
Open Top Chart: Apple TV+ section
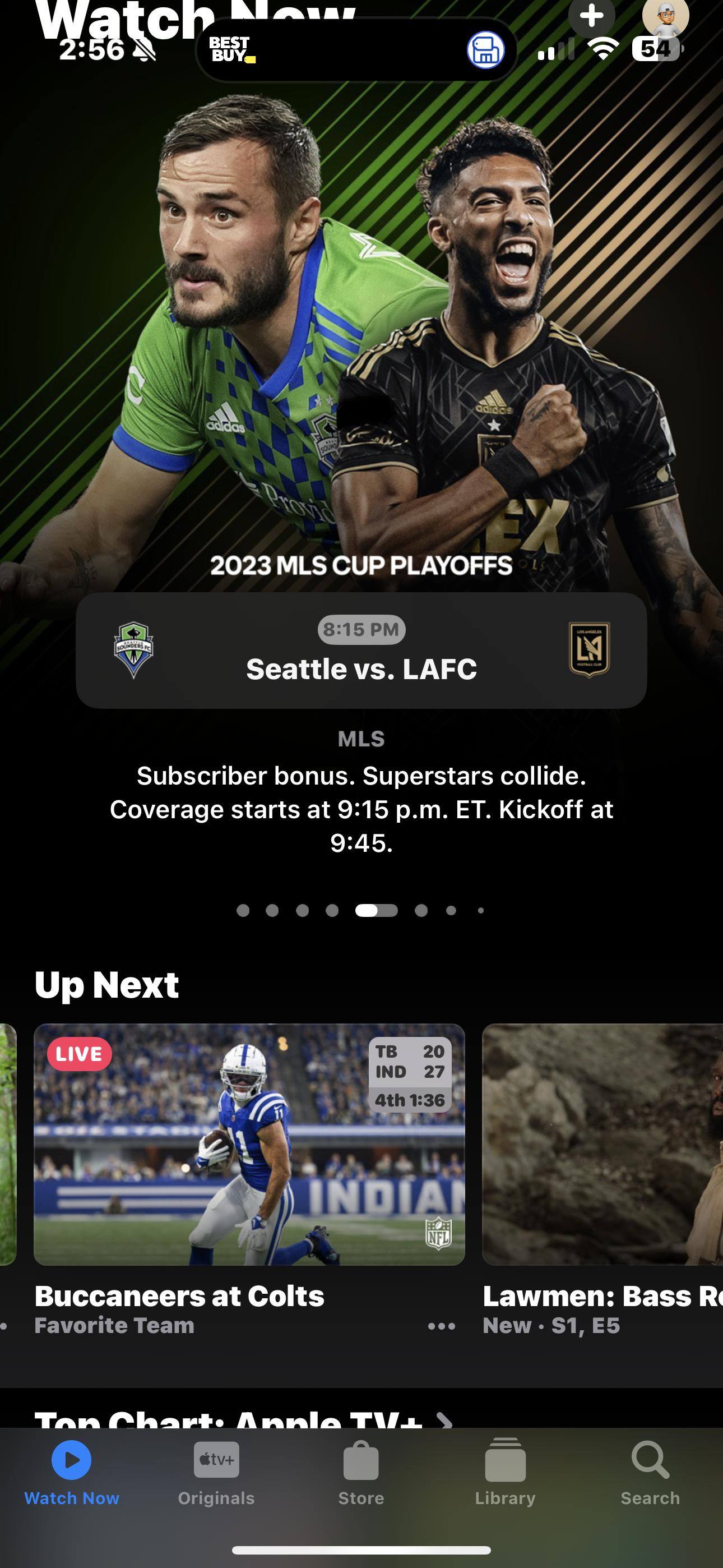pyautogui.click(x=243, y=1418)
